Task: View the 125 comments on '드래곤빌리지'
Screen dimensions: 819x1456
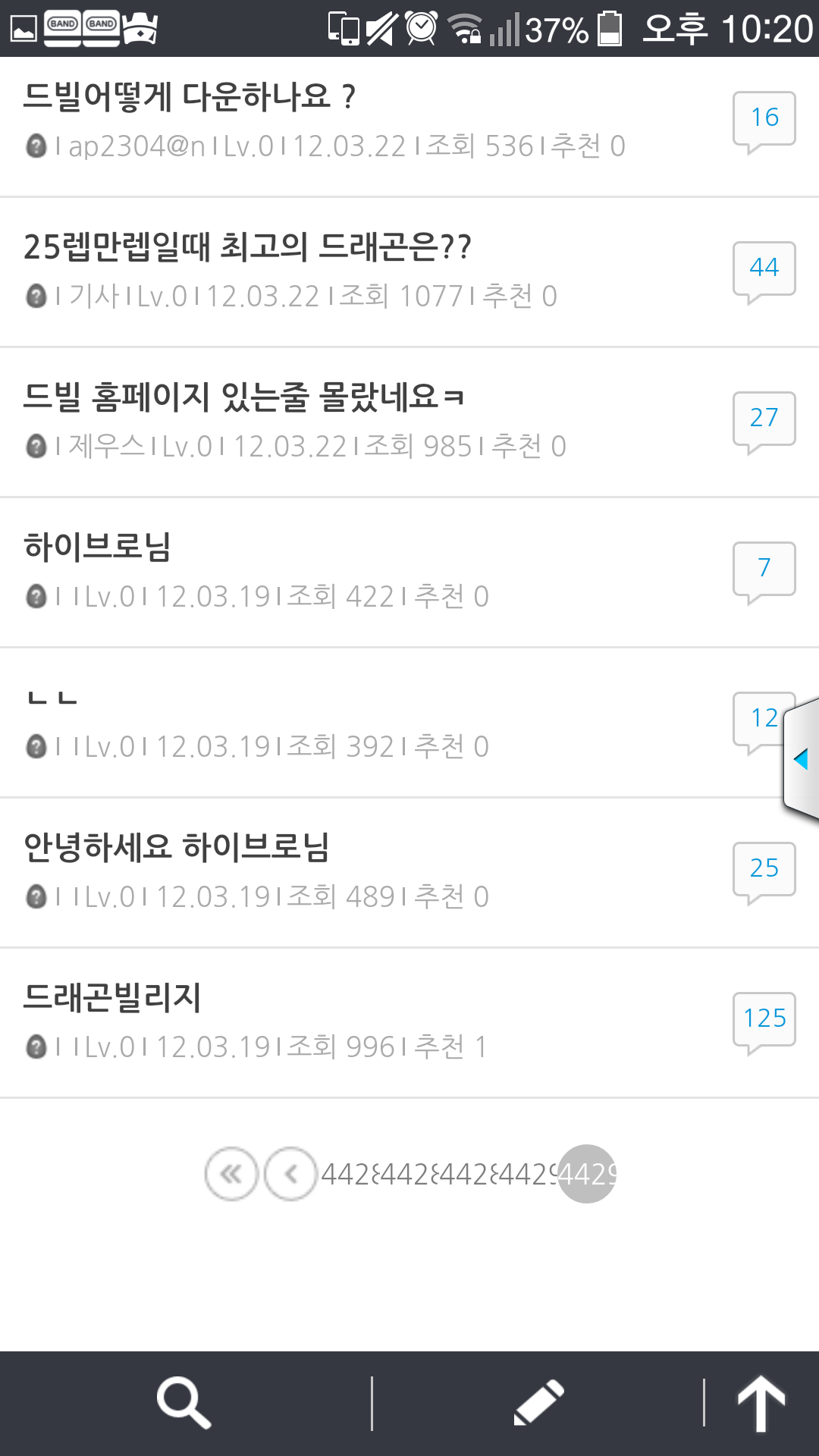Action: pos(764,1019)
